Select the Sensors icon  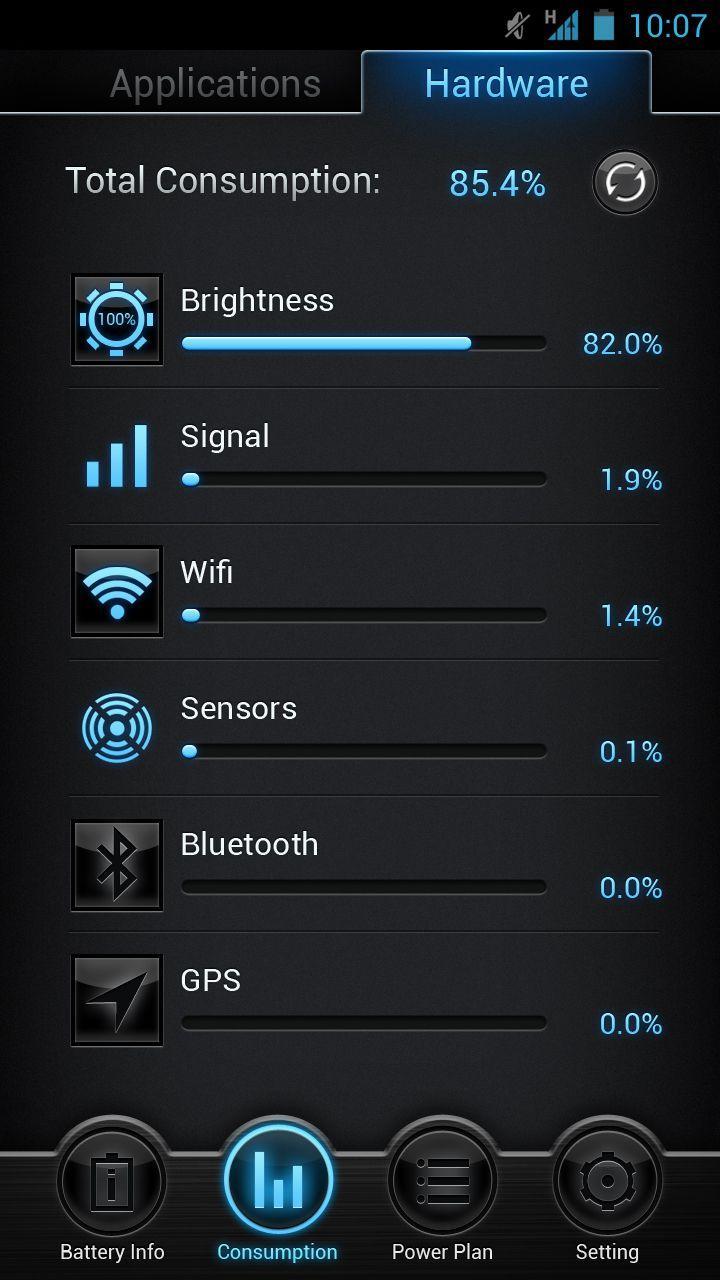(x=117, y=728)
